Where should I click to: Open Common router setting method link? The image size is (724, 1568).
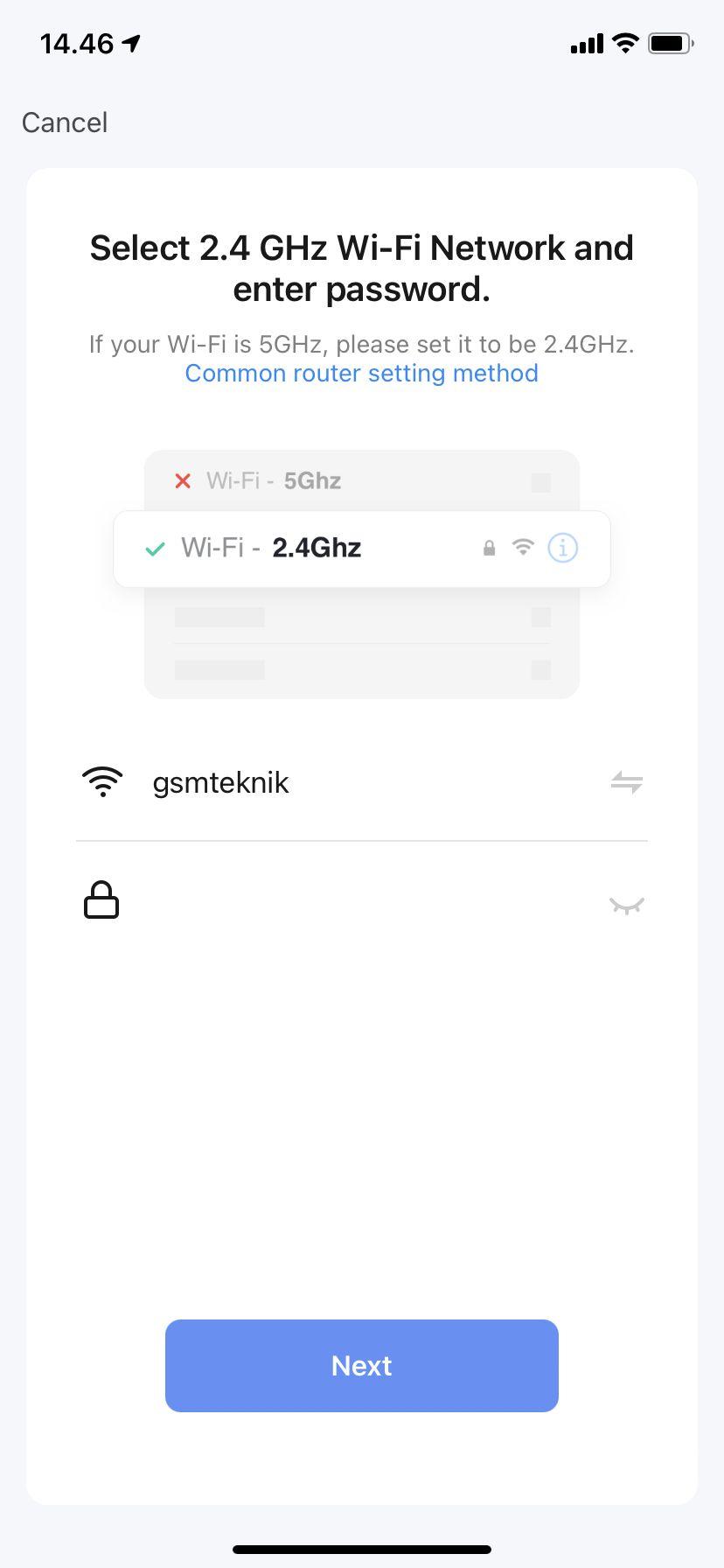361,374
